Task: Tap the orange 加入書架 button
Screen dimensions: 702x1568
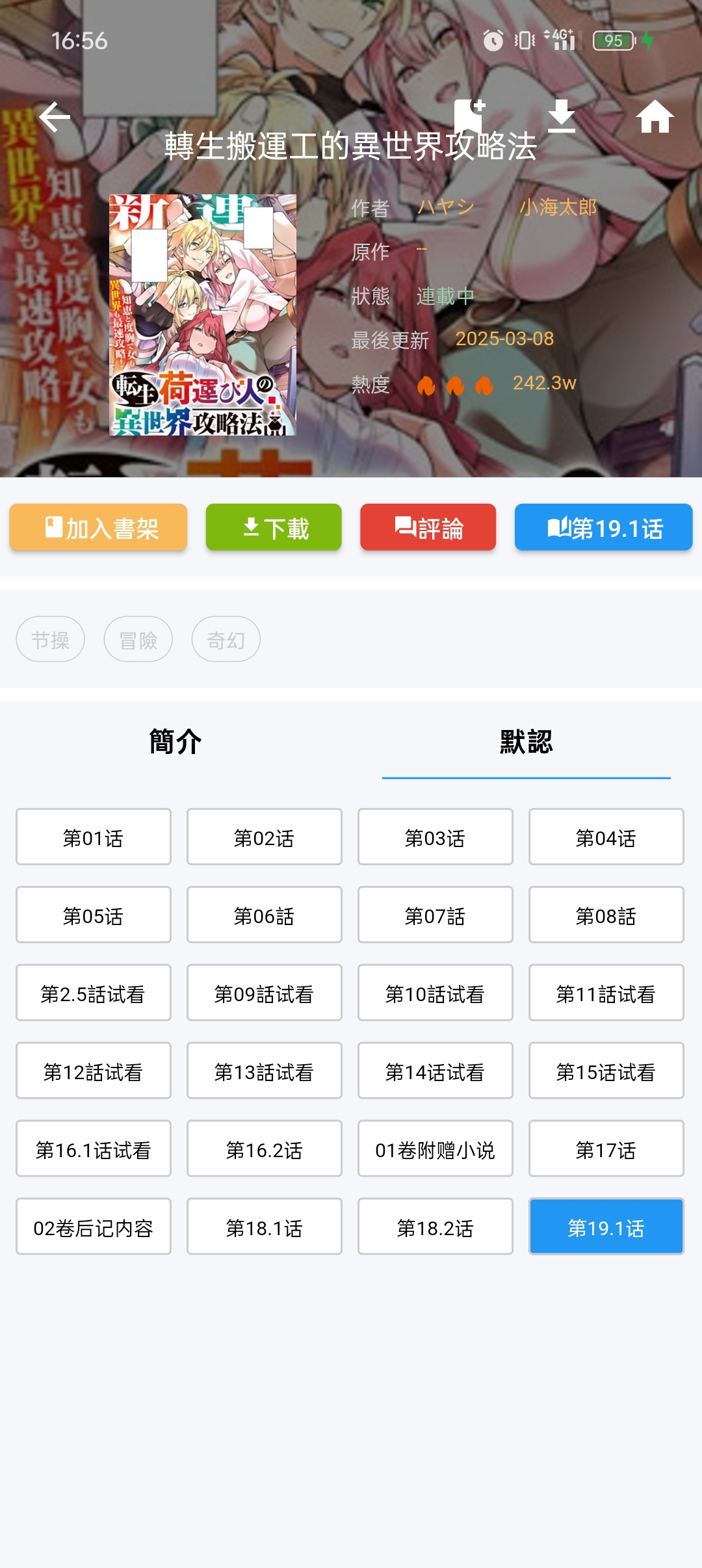Action: 98,527
